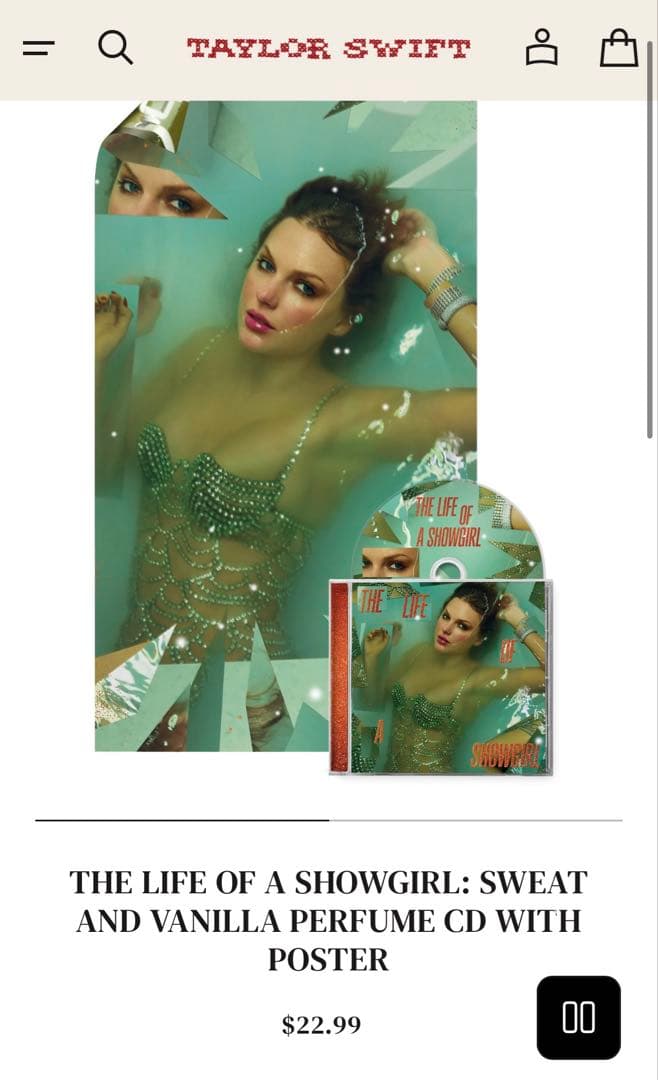Tap the black floating pause button

(x=578, y=1017)
